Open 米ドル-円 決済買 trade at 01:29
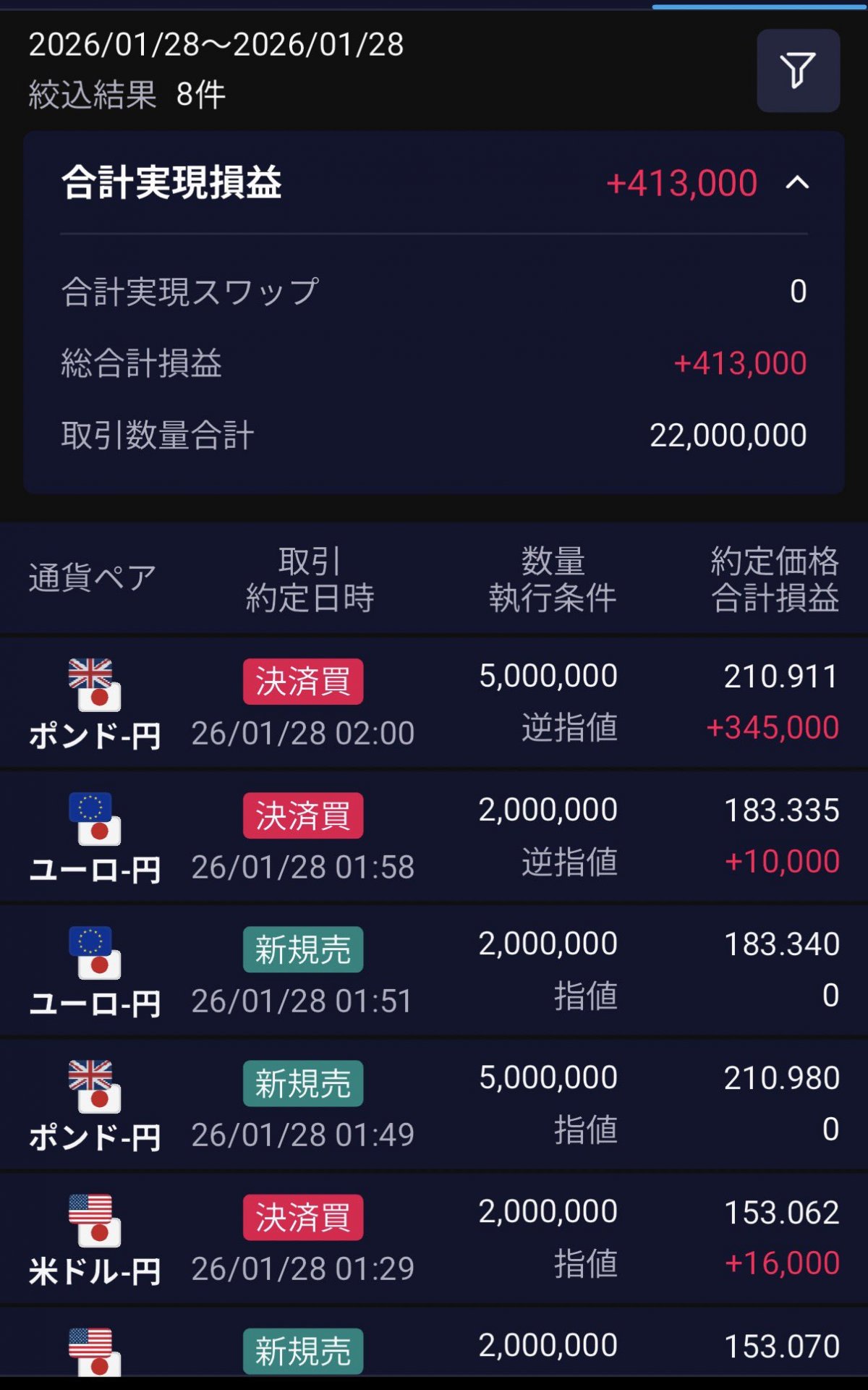This screenshot has height=1390, width=868. tap(434, 1237)
